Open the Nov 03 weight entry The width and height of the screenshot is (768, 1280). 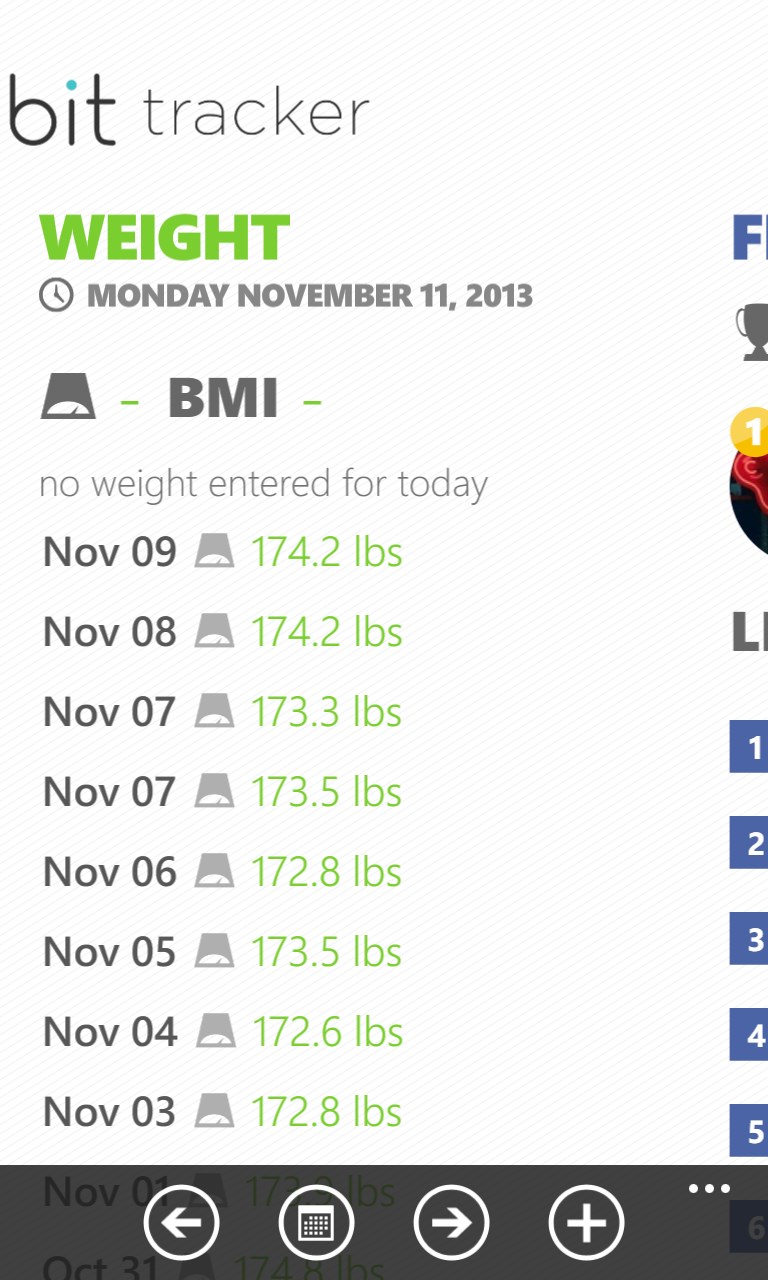(x=222, y=1112)
